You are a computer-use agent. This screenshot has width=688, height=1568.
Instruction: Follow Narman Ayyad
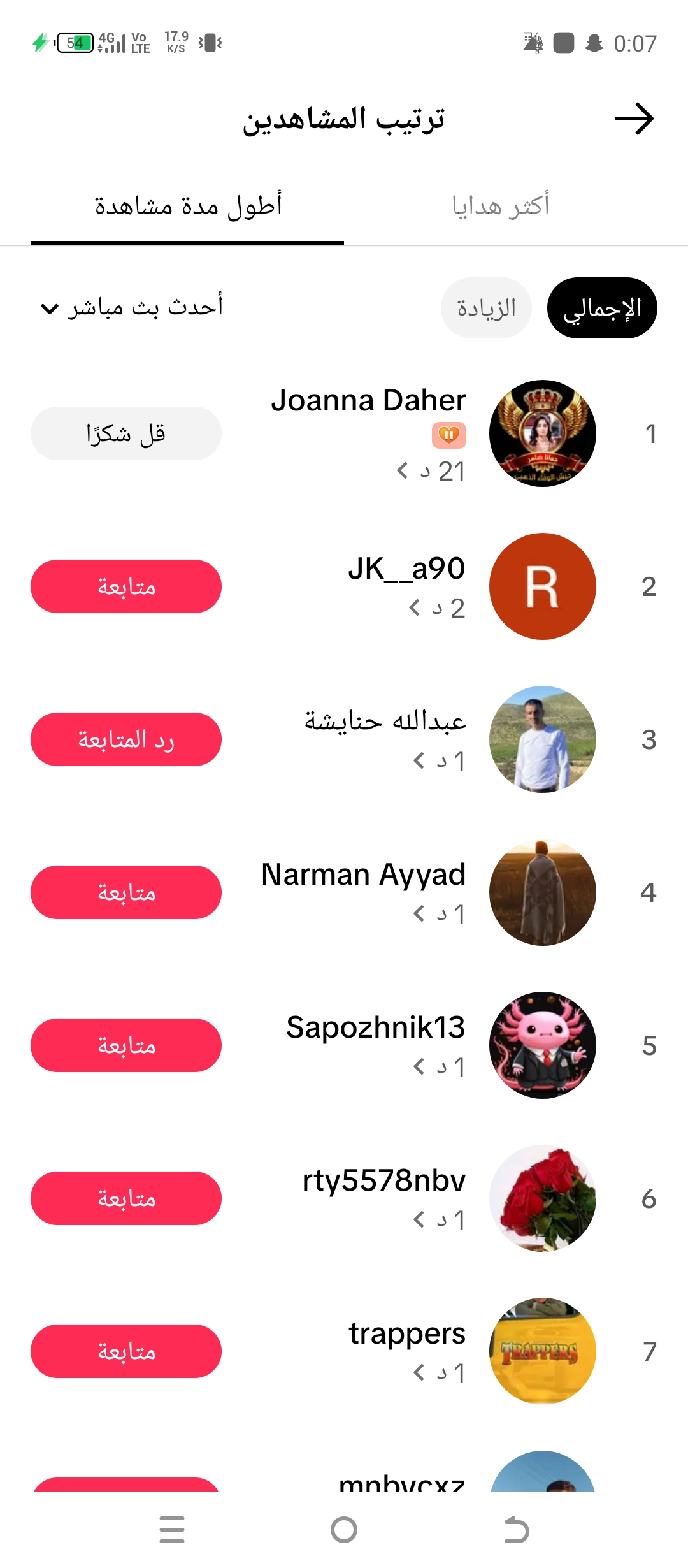coord(126,892)
